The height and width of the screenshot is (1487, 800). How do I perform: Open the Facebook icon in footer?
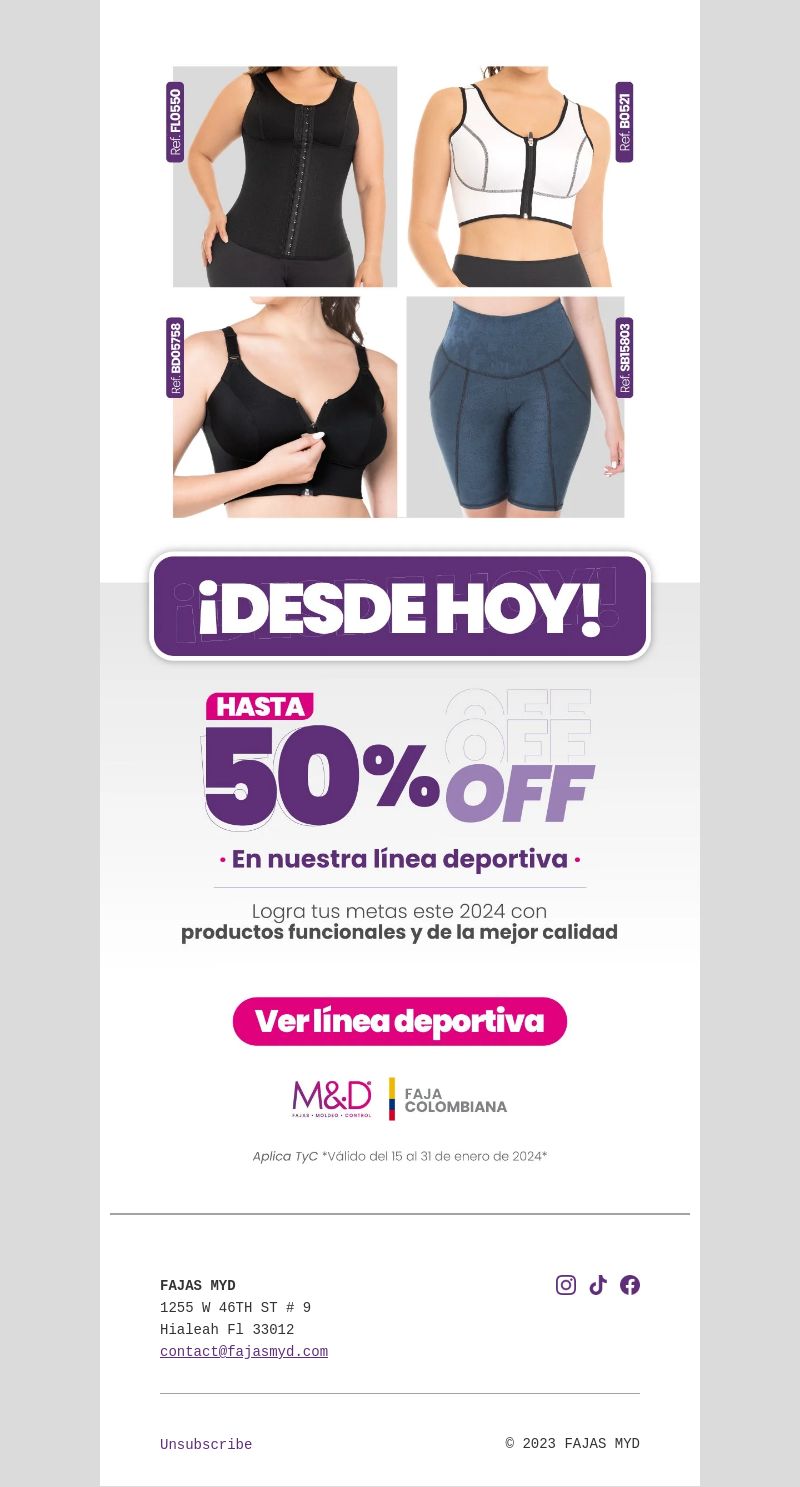point(630,1285)
